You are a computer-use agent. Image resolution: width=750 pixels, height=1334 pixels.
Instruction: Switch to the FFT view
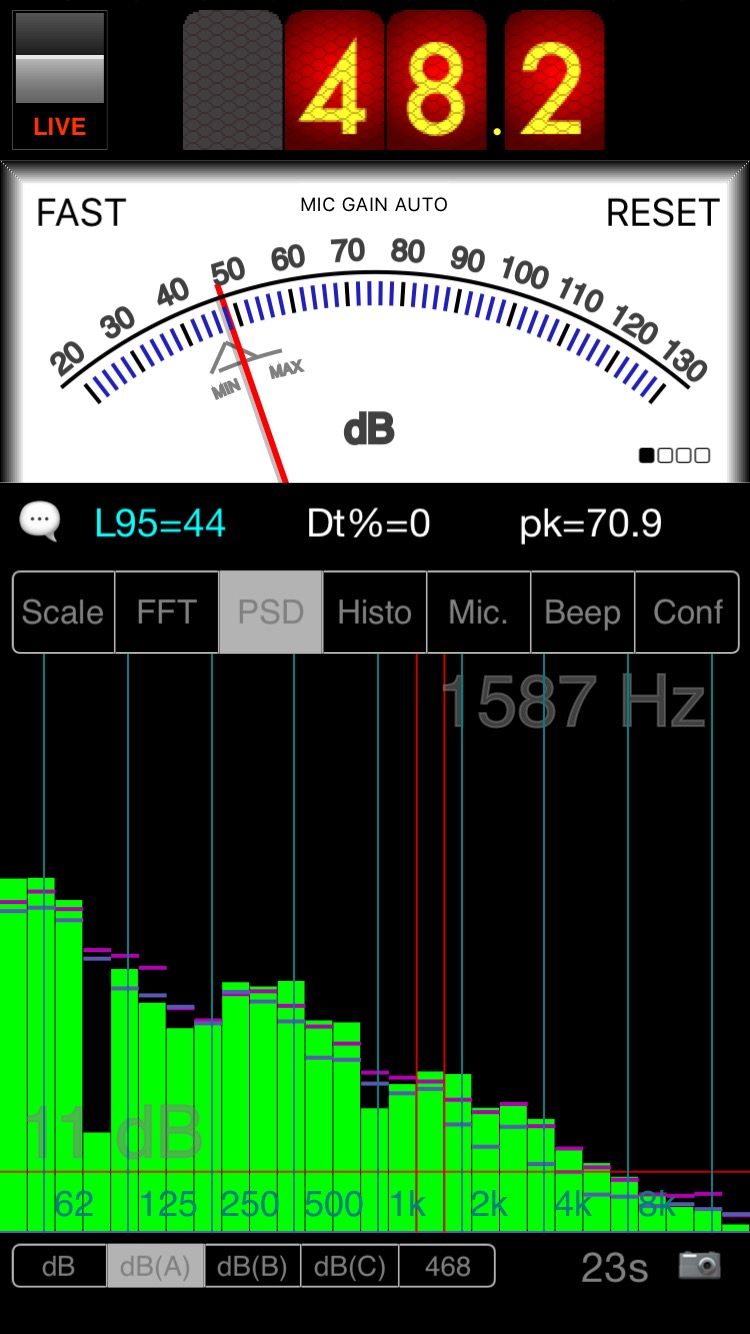point(167,612)
